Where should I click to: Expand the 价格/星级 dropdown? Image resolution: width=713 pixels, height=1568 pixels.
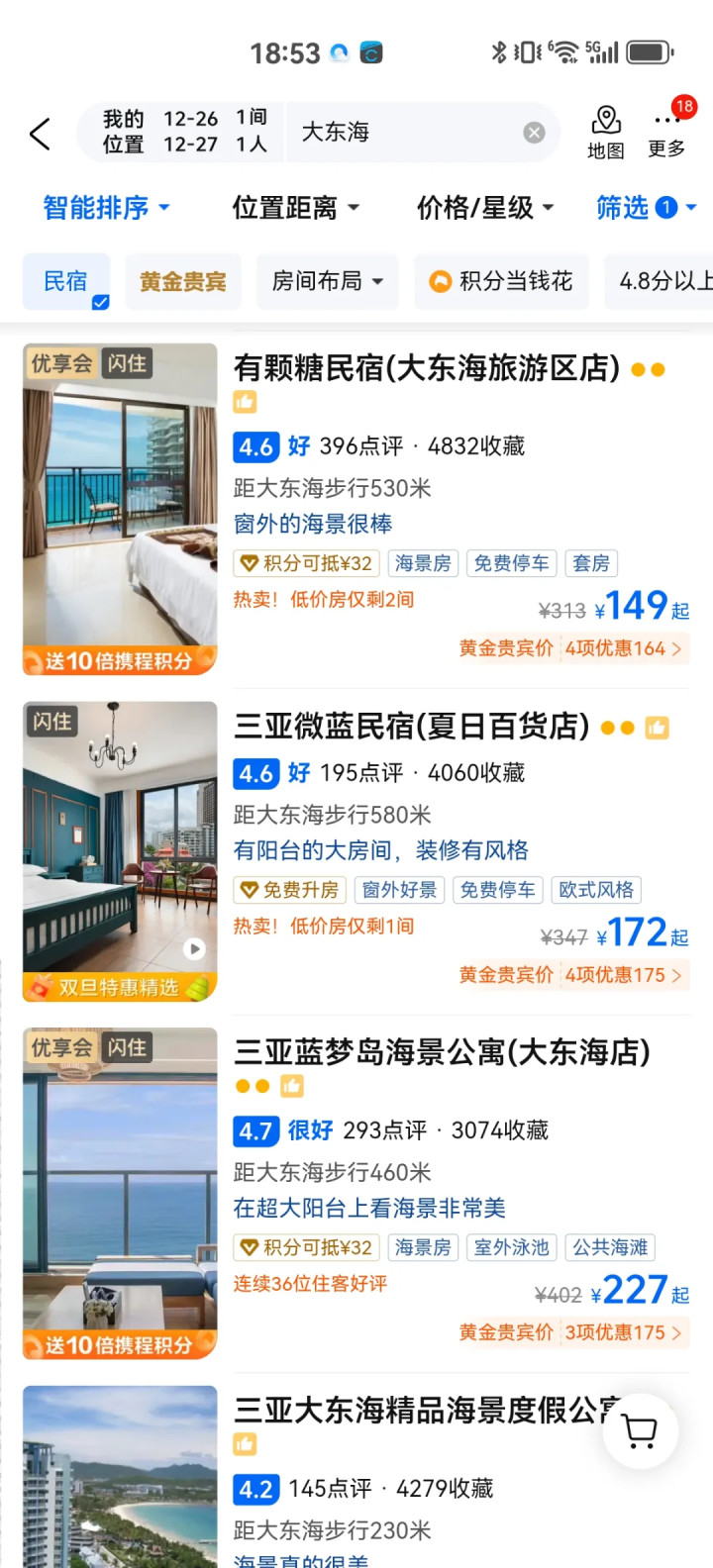[x=484, y=208]
